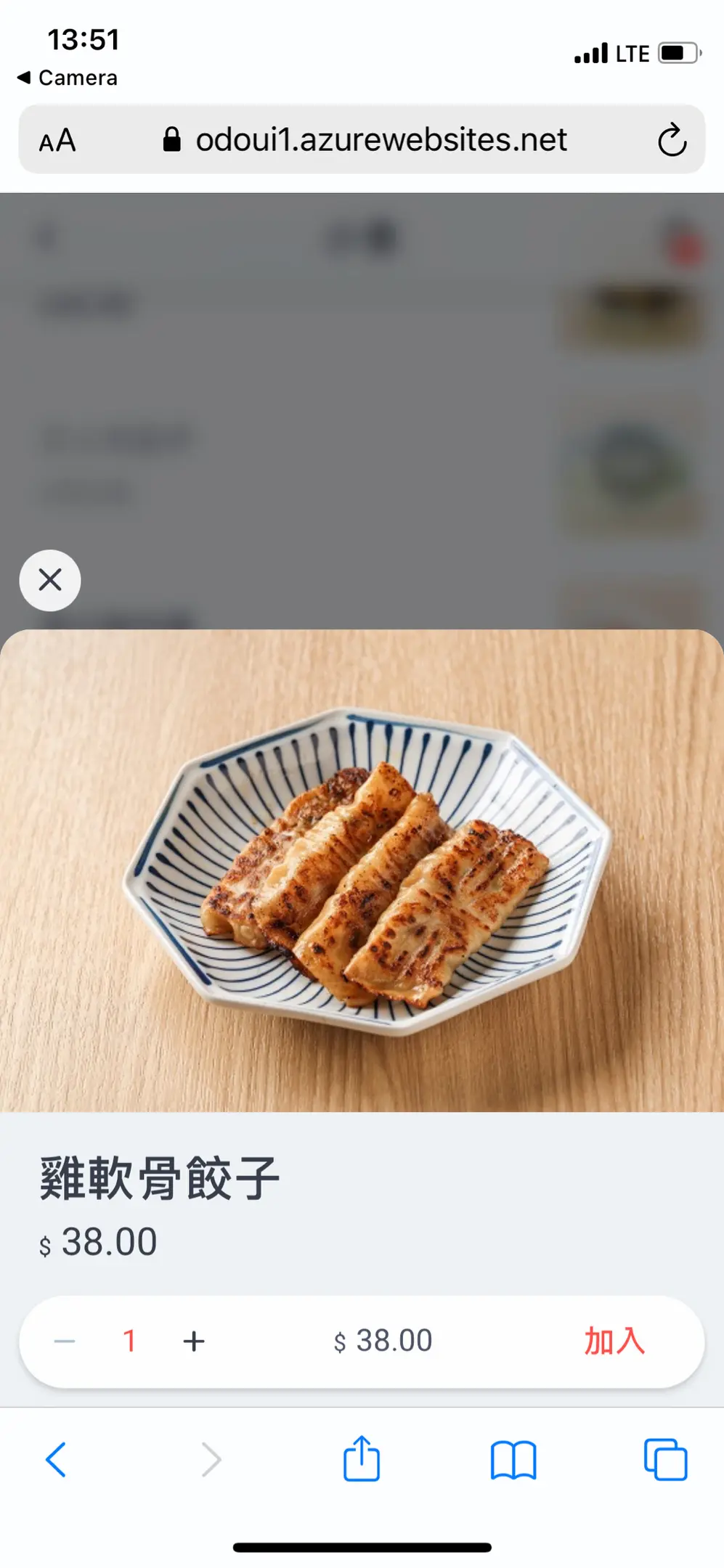Open the AA reader options menu
Image resolution: width=724 pixels, height=1568 pixels.
pos(57,140)
